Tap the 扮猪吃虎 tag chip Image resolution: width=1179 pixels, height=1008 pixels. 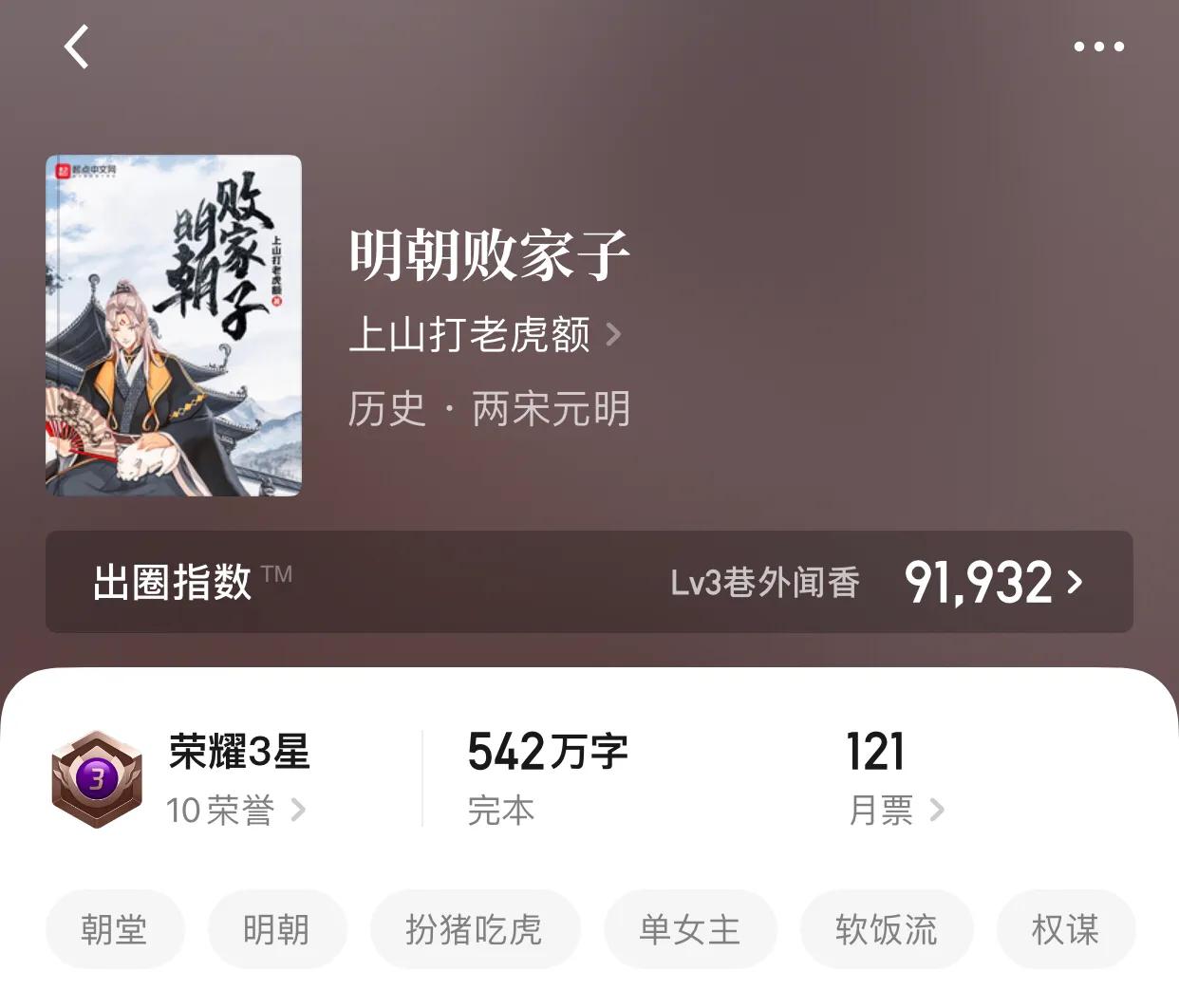click(x=475, y=929)
